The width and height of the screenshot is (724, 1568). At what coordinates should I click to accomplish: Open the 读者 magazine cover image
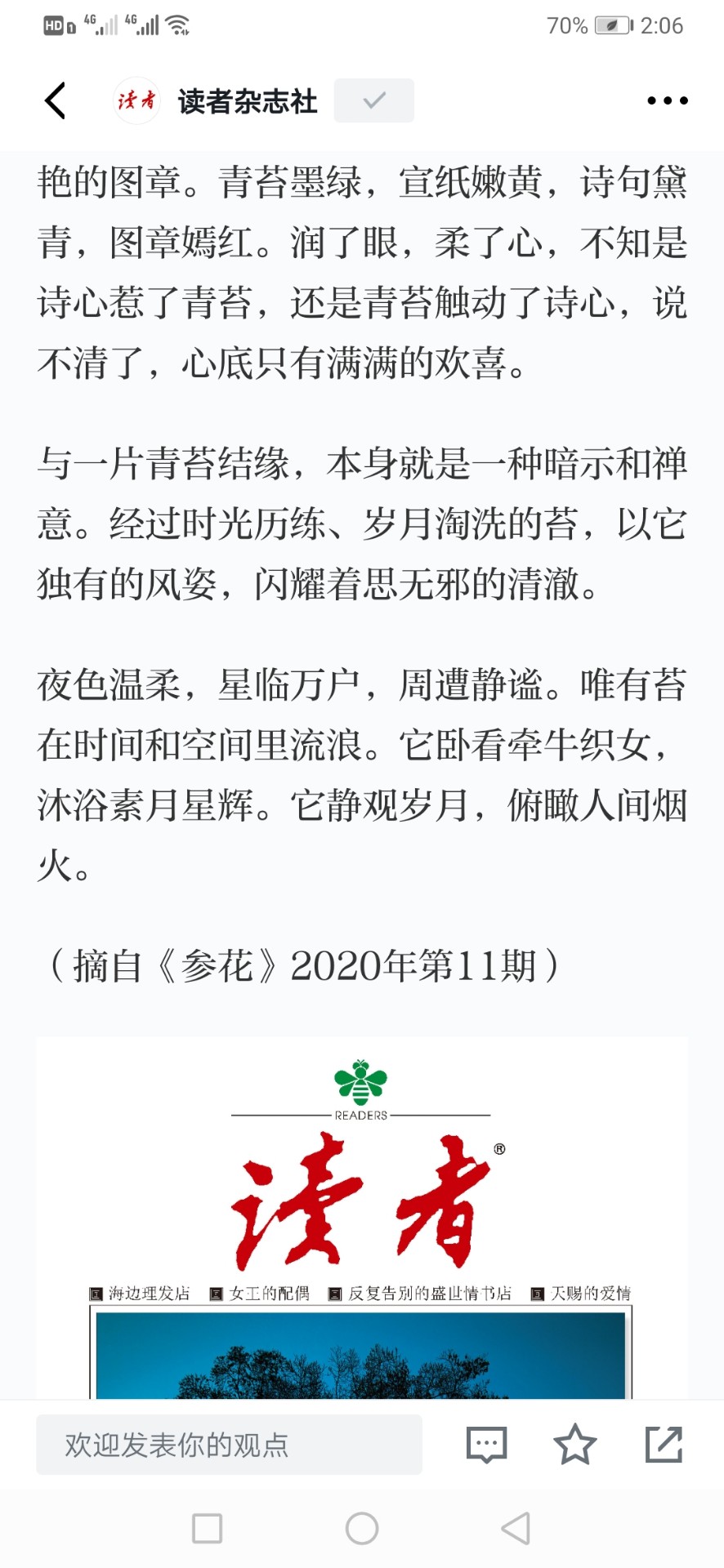361,1217
